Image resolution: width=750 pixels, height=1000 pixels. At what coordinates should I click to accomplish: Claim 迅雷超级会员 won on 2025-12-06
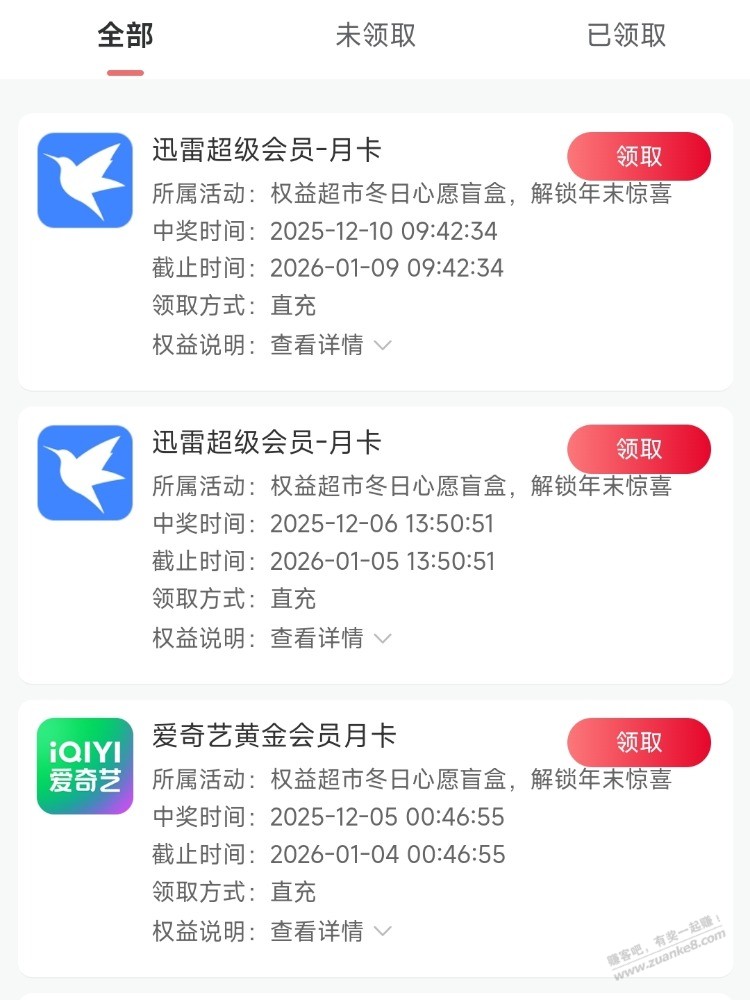(x=639, y=449)
